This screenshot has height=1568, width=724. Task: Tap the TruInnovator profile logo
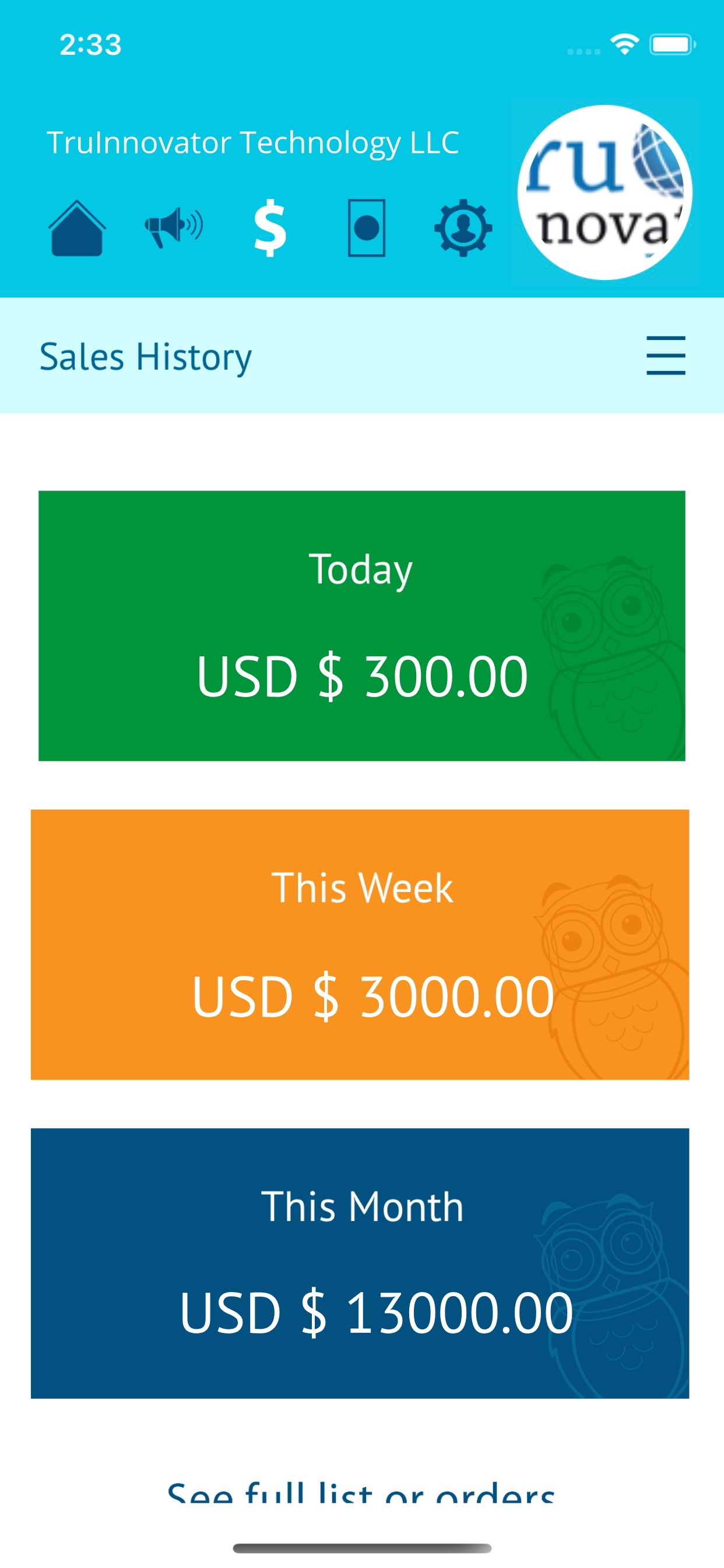click(x=604, y=192)
